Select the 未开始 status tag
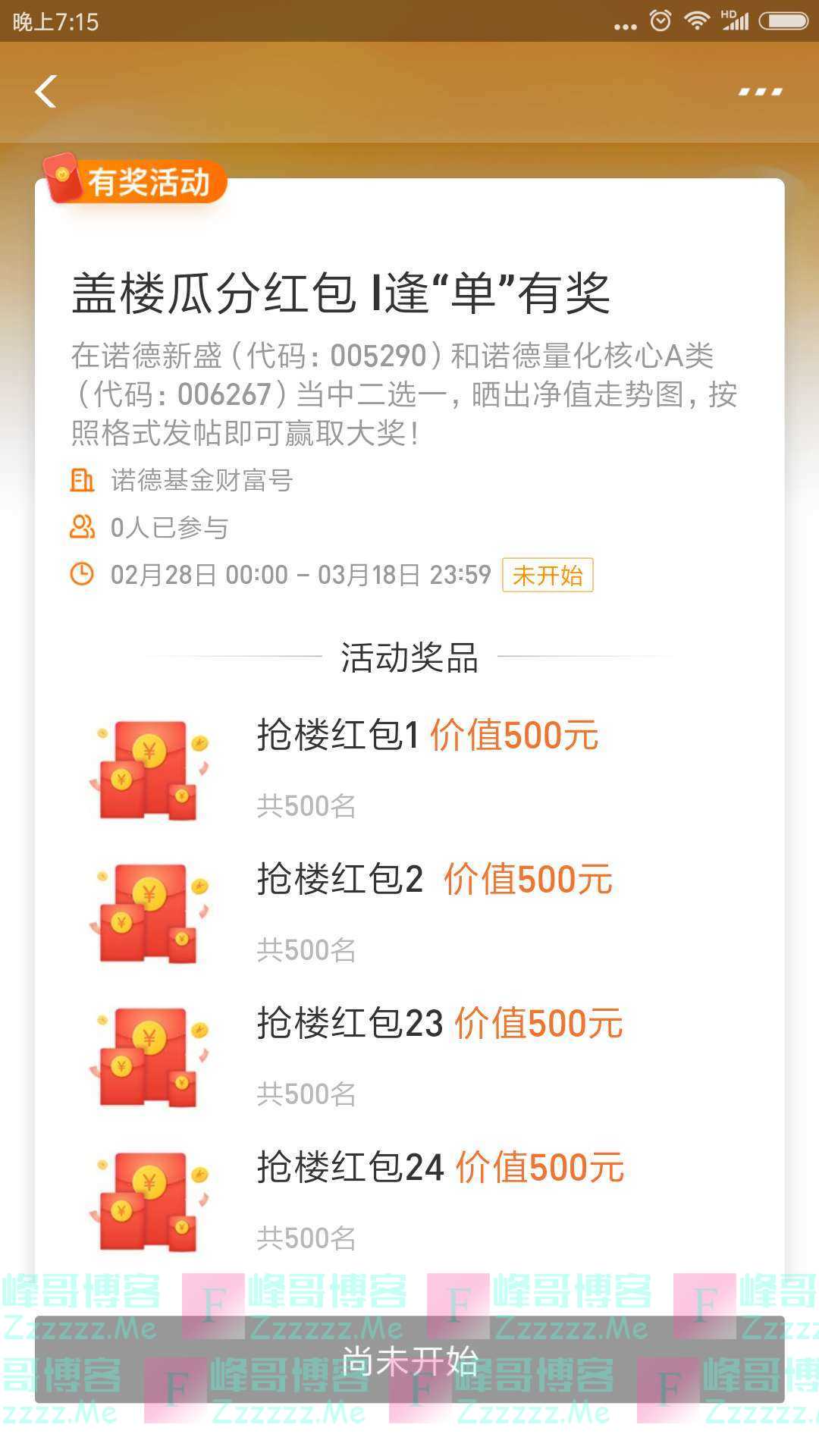The height and width of the screenshot is (1456, 819). [x=548, y=576]
